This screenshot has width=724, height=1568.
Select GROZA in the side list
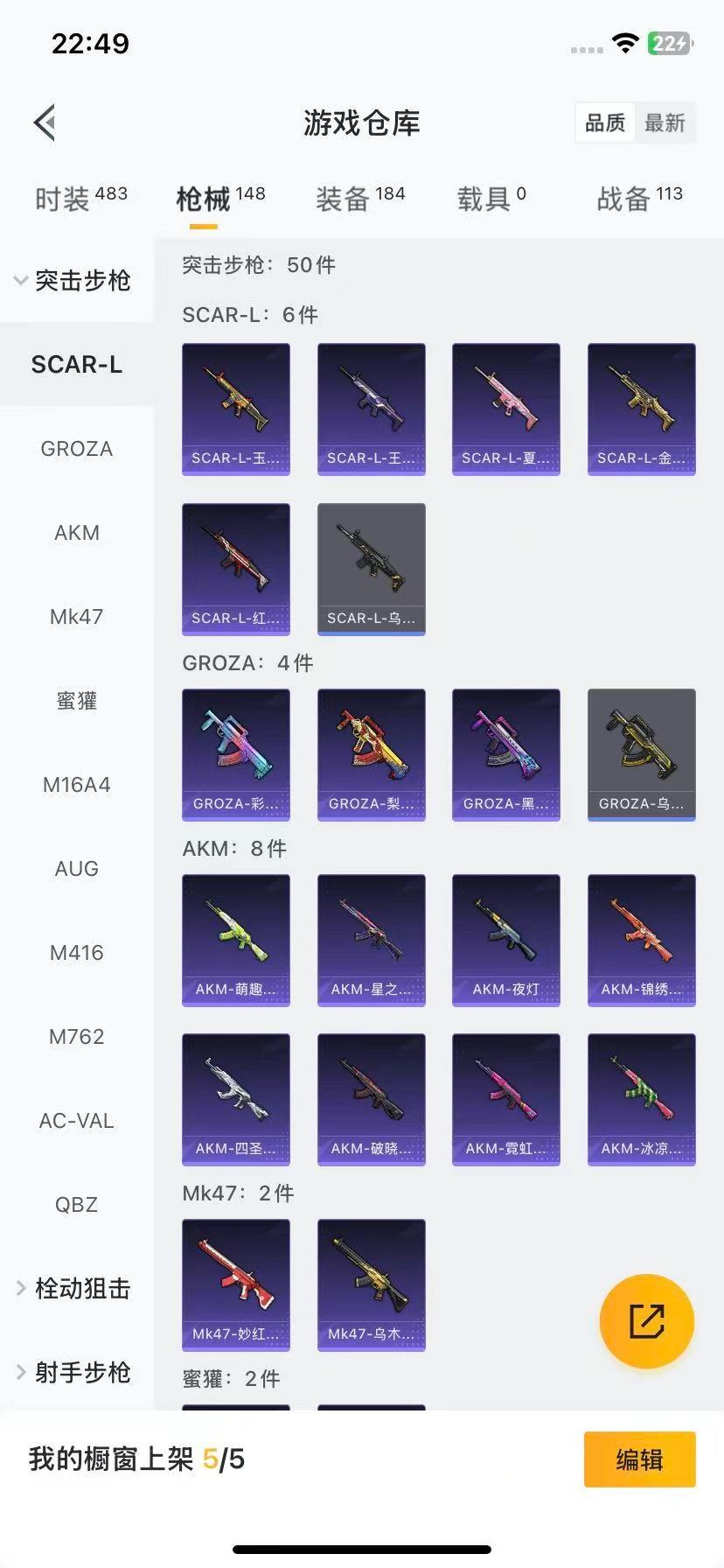(x=76, y=449)
